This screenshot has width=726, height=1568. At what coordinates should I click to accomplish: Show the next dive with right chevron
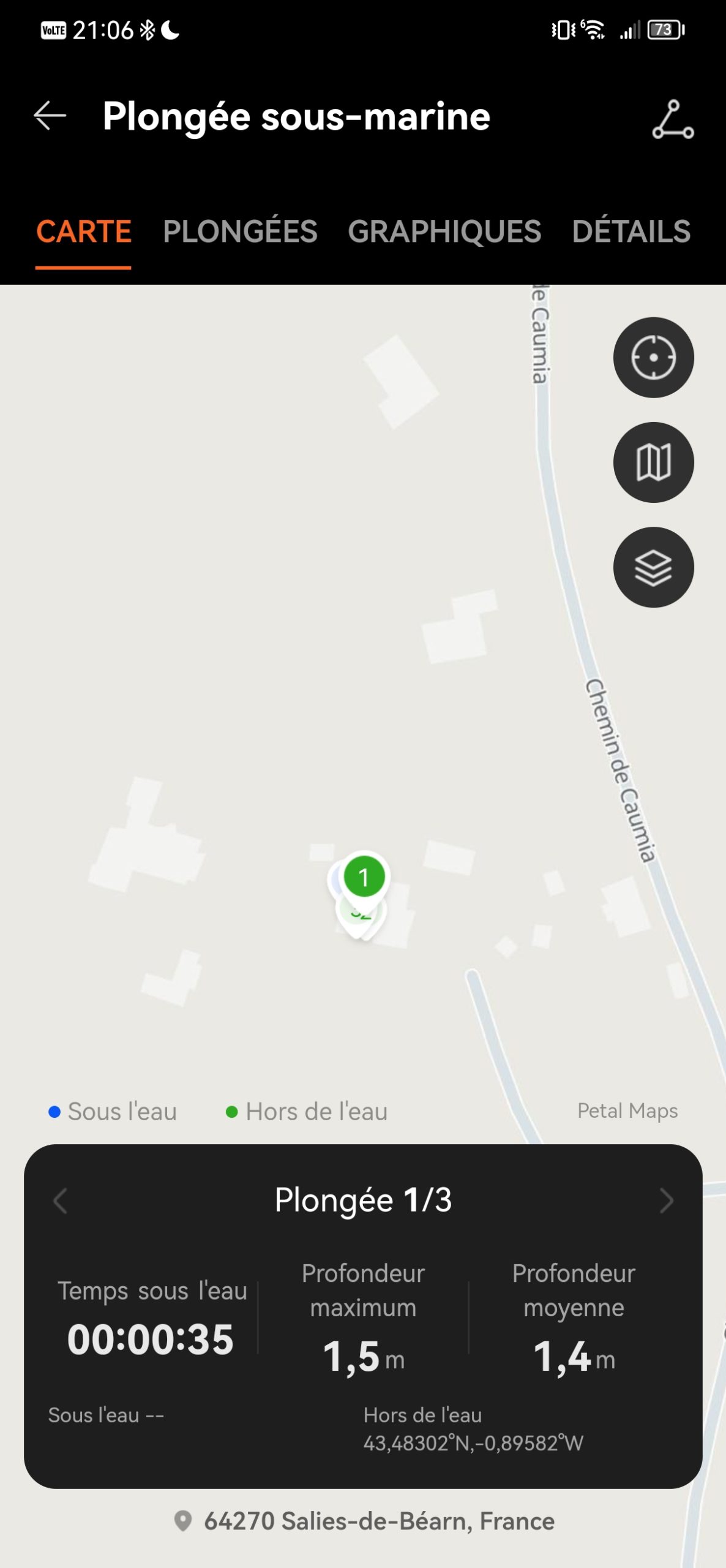(667, 1200)
